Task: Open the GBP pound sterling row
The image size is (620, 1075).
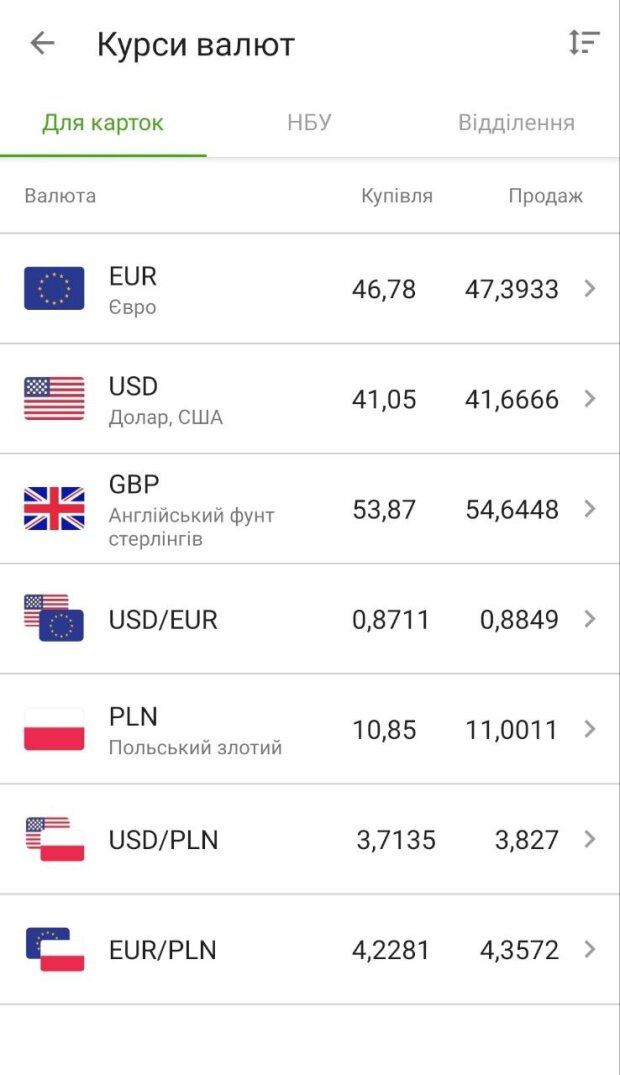Action: click(x=309, y=509)
